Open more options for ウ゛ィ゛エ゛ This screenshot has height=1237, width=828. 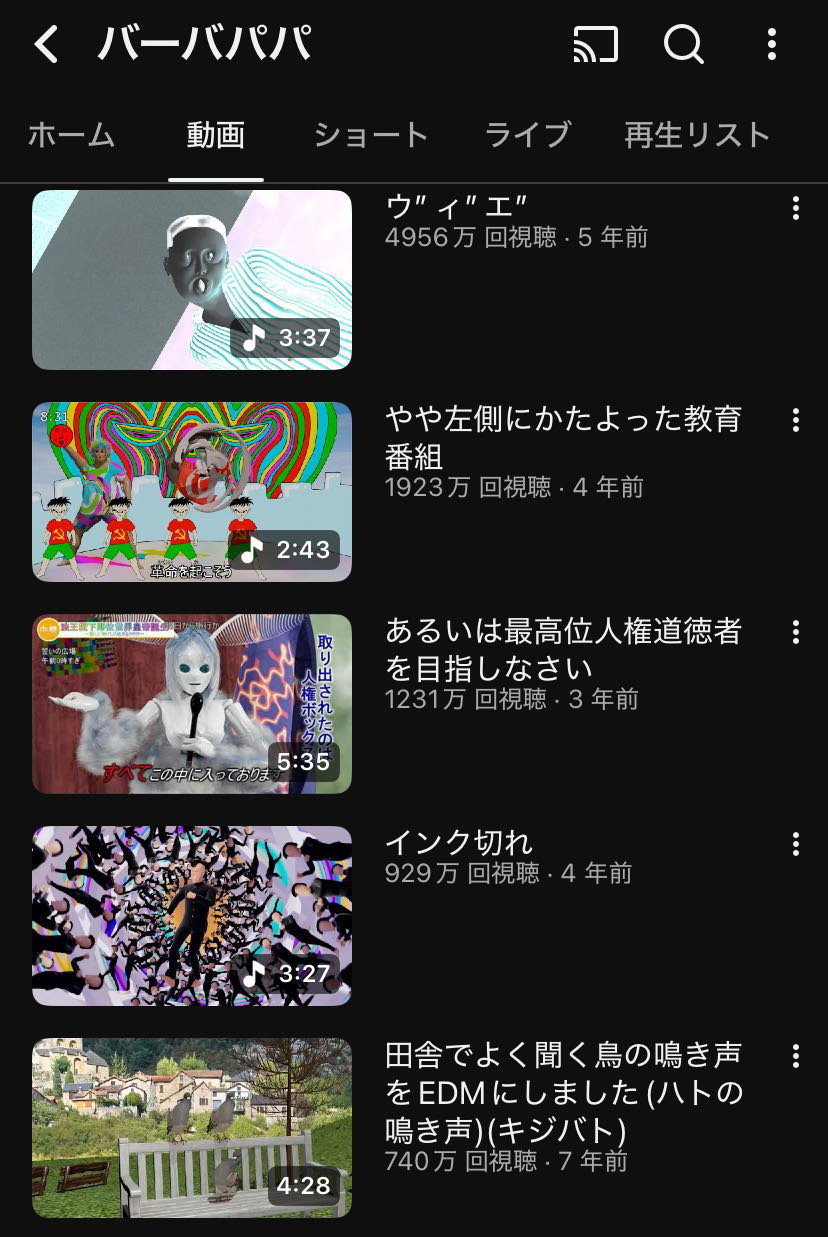coord(796,208)
